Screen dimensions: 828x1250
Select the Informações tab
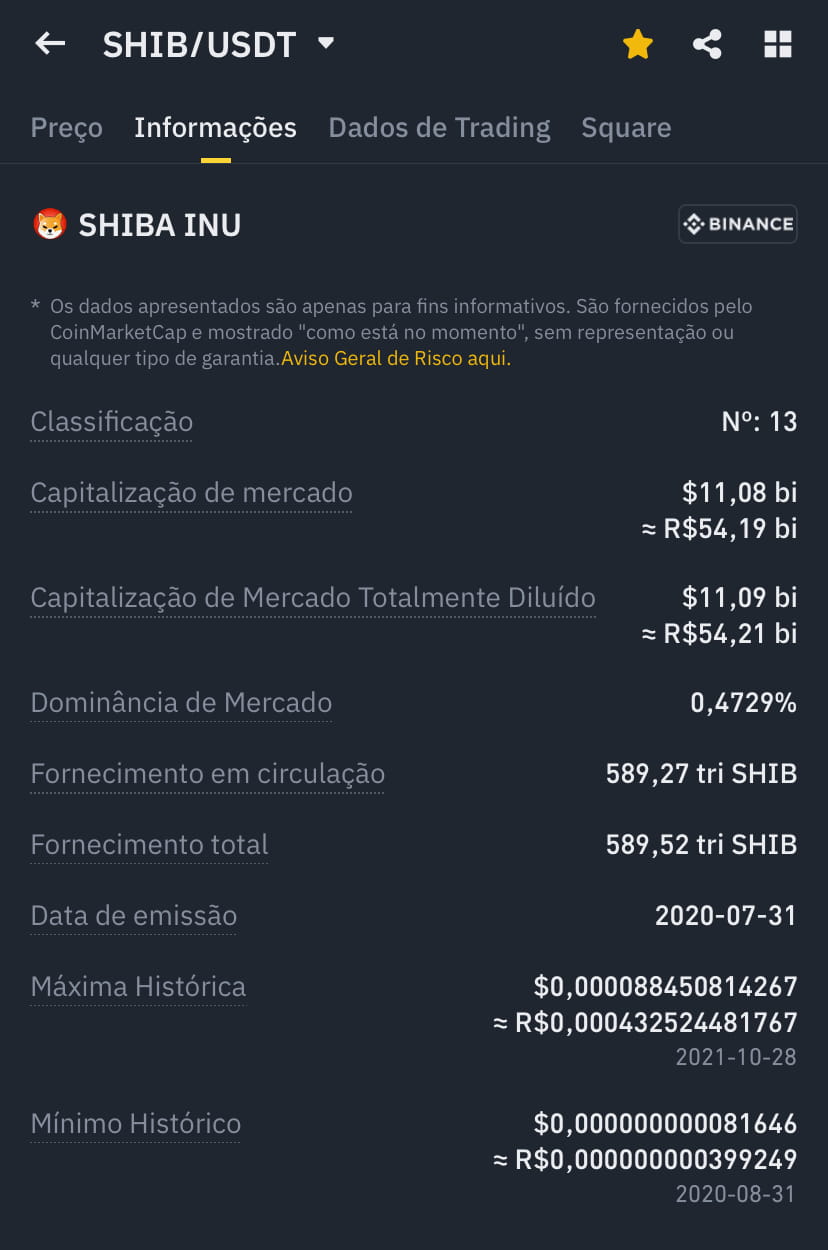point(215,128)
